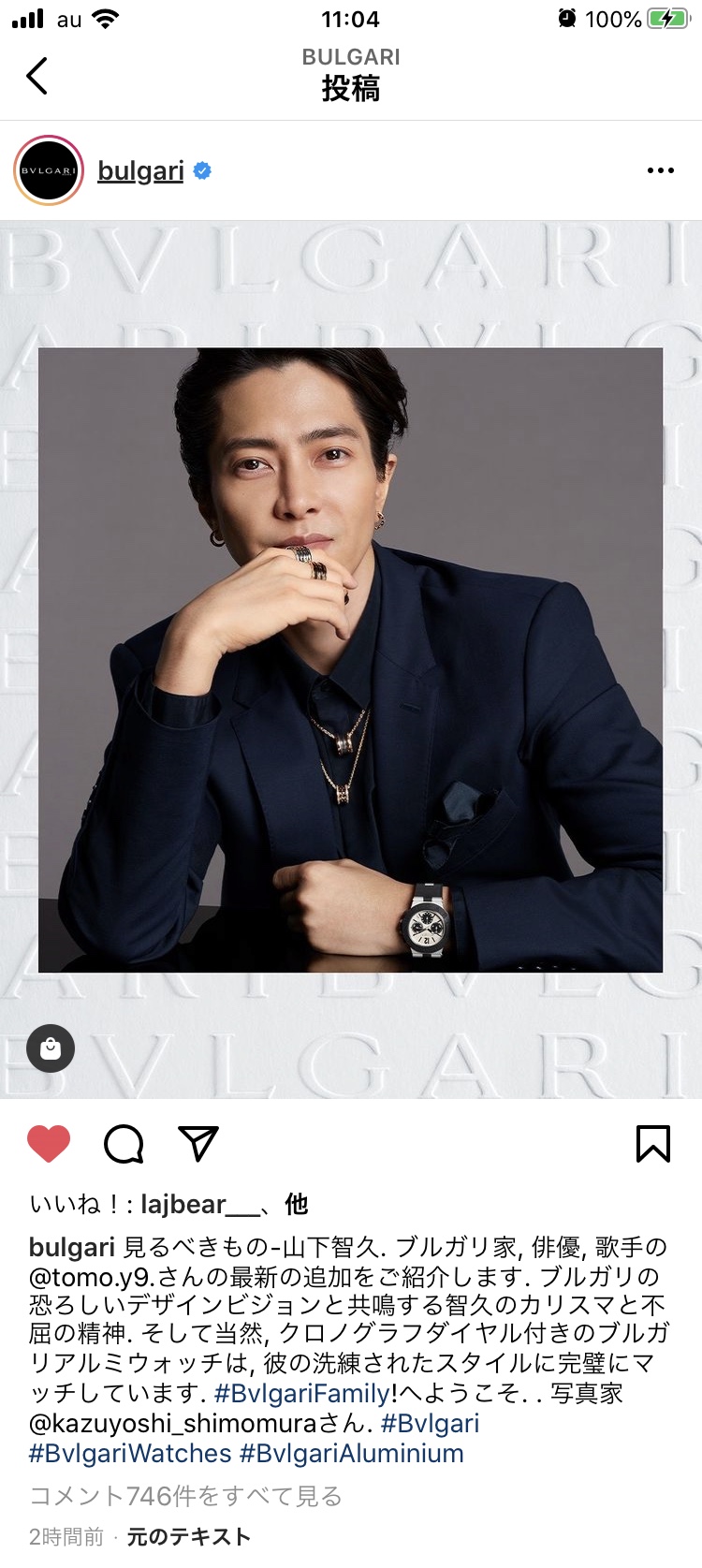Show original text via 元のテキスト
The image size is (702, 1568).
(x=189, y=1536)
